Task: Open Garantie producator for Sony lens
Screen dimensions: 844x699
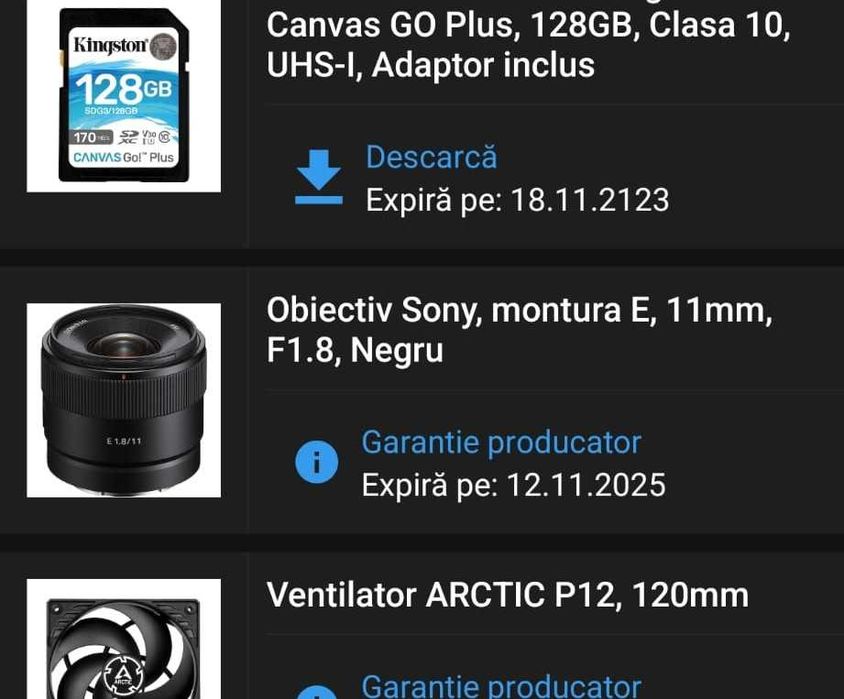Action: pyautogui.click(x=500, y=442)
